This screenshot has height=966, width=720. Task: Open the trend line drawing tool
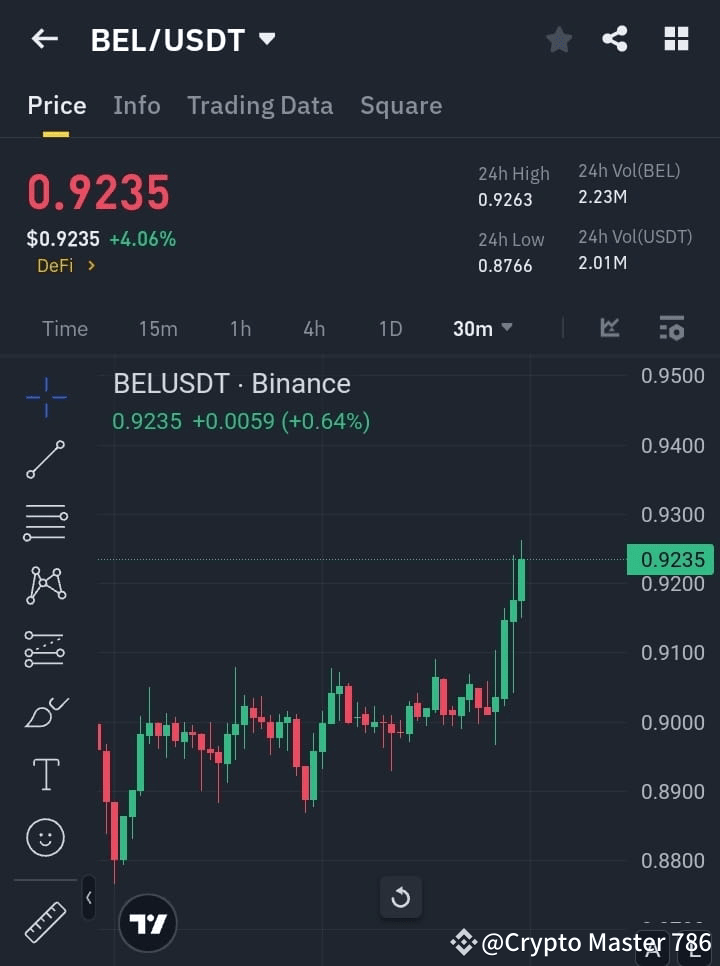point(45,460)
